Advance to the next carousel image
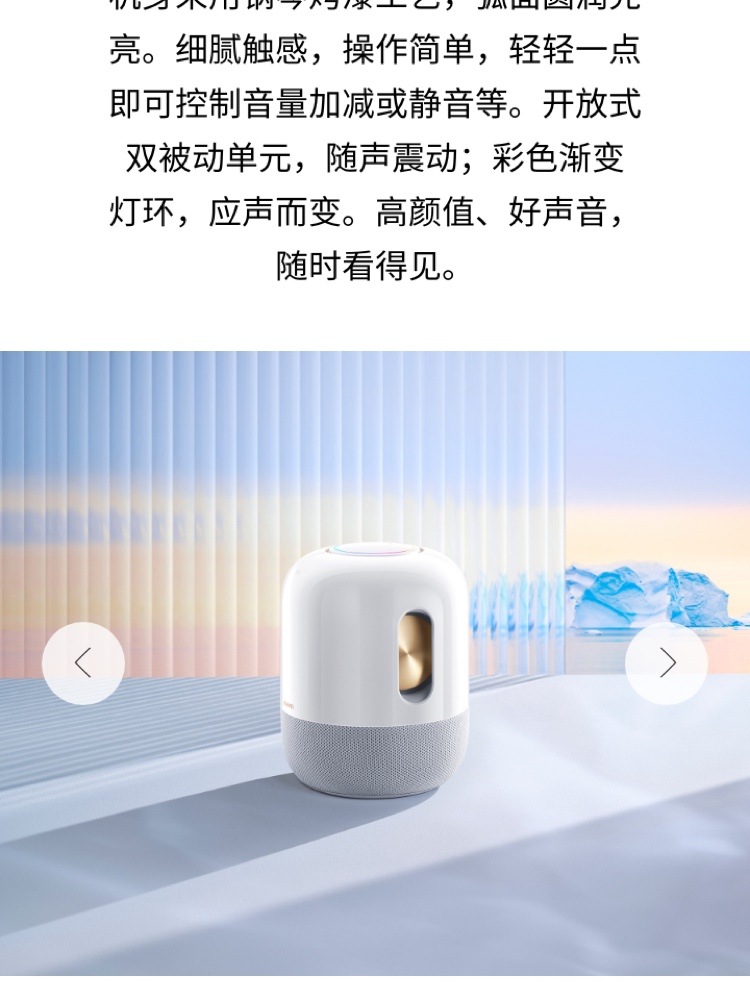Screen dimensions: 750x990 [666, 663]
